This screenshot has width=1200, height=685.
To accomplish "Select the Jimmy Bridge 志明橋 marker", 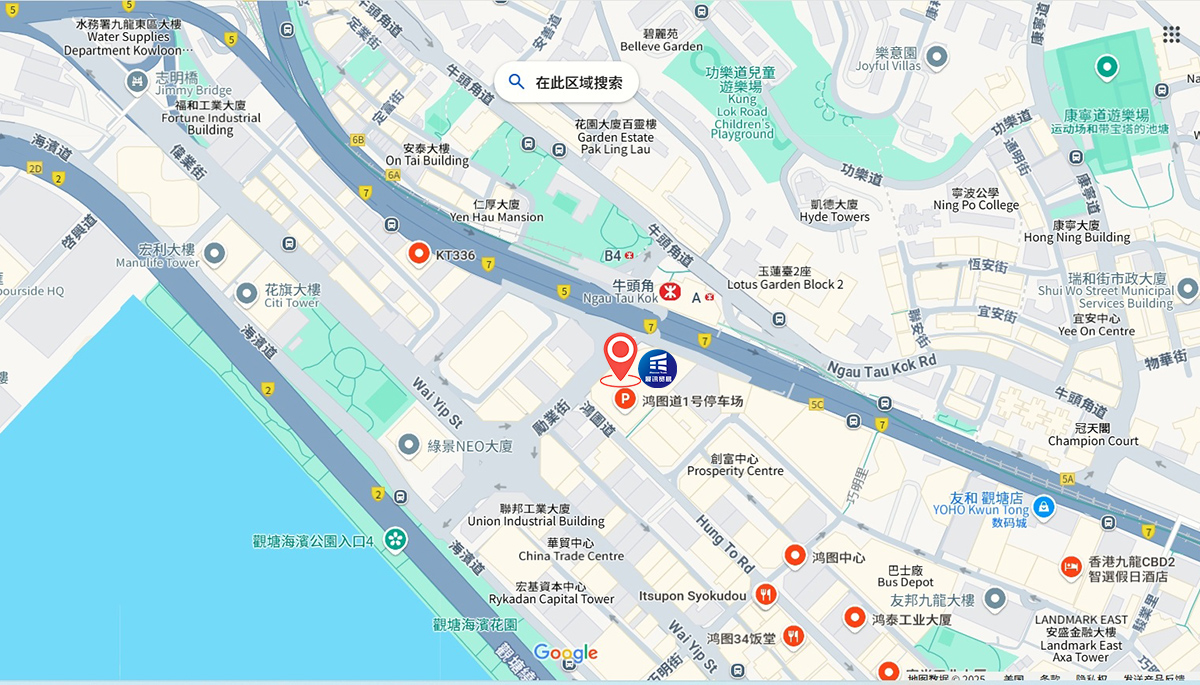I will (138, 82).
